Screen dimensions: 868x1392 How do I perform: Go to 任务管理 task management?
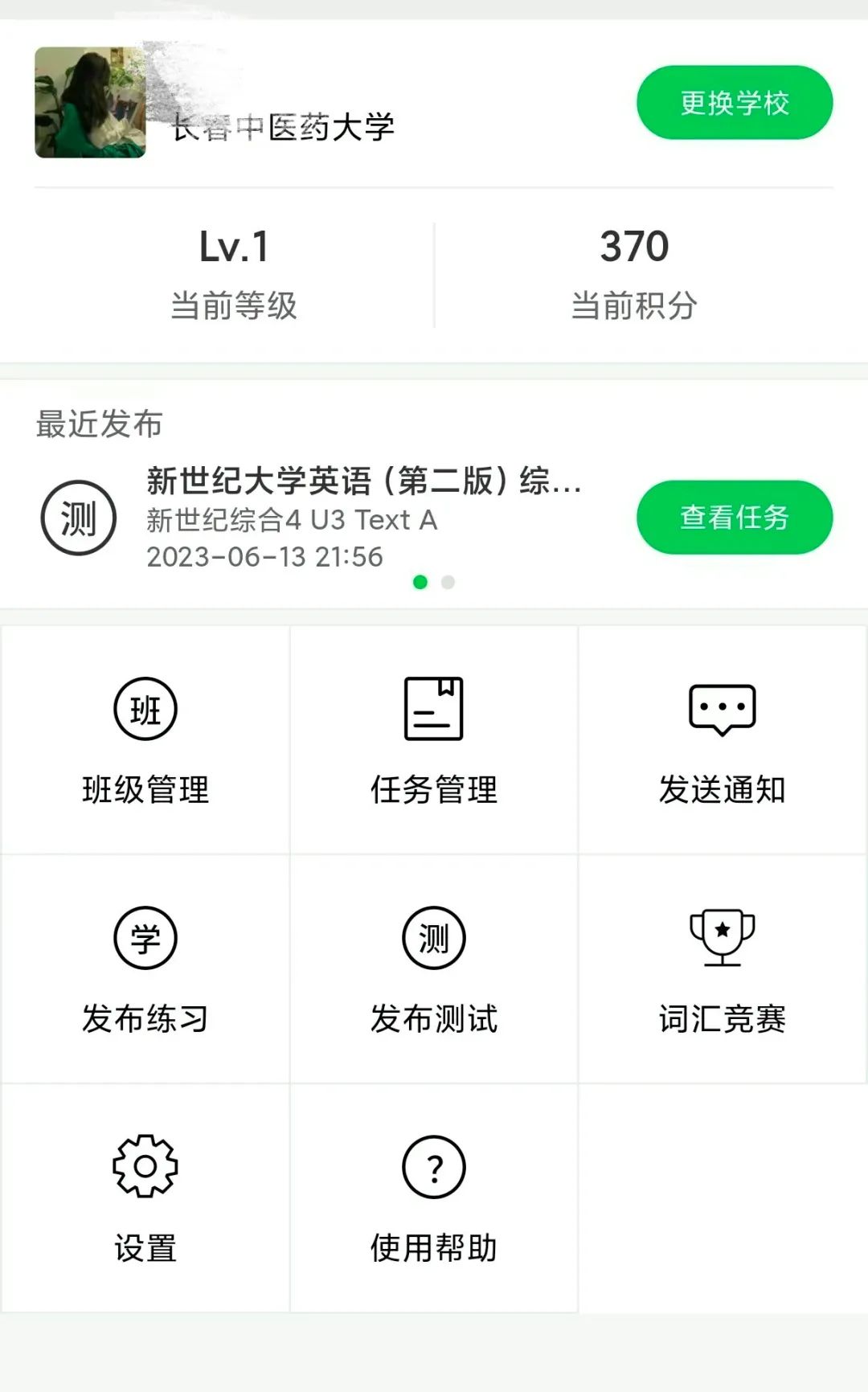(433, 740)
